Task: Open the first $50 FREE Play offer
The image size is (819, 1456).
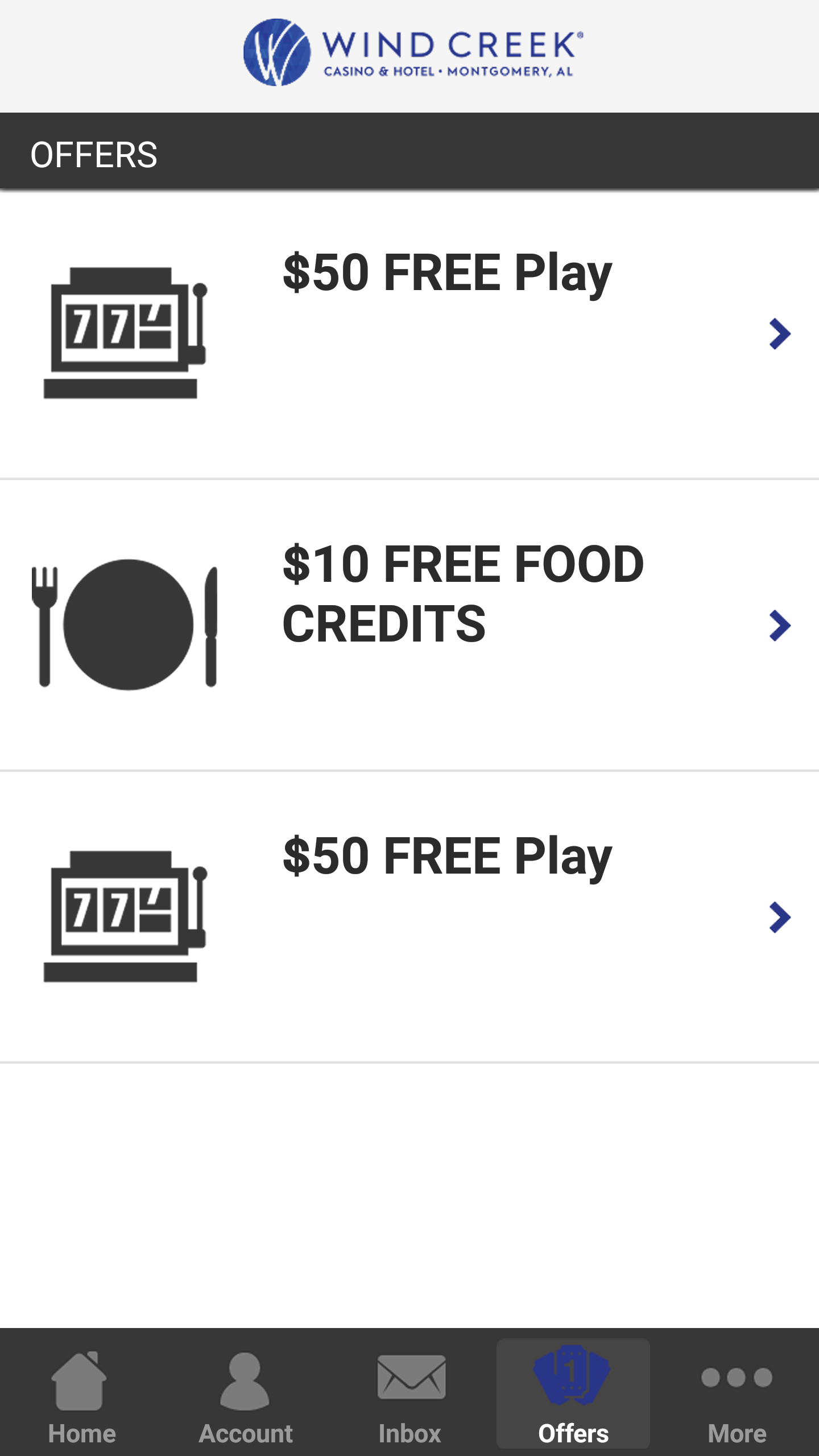Action: [409, 334]
